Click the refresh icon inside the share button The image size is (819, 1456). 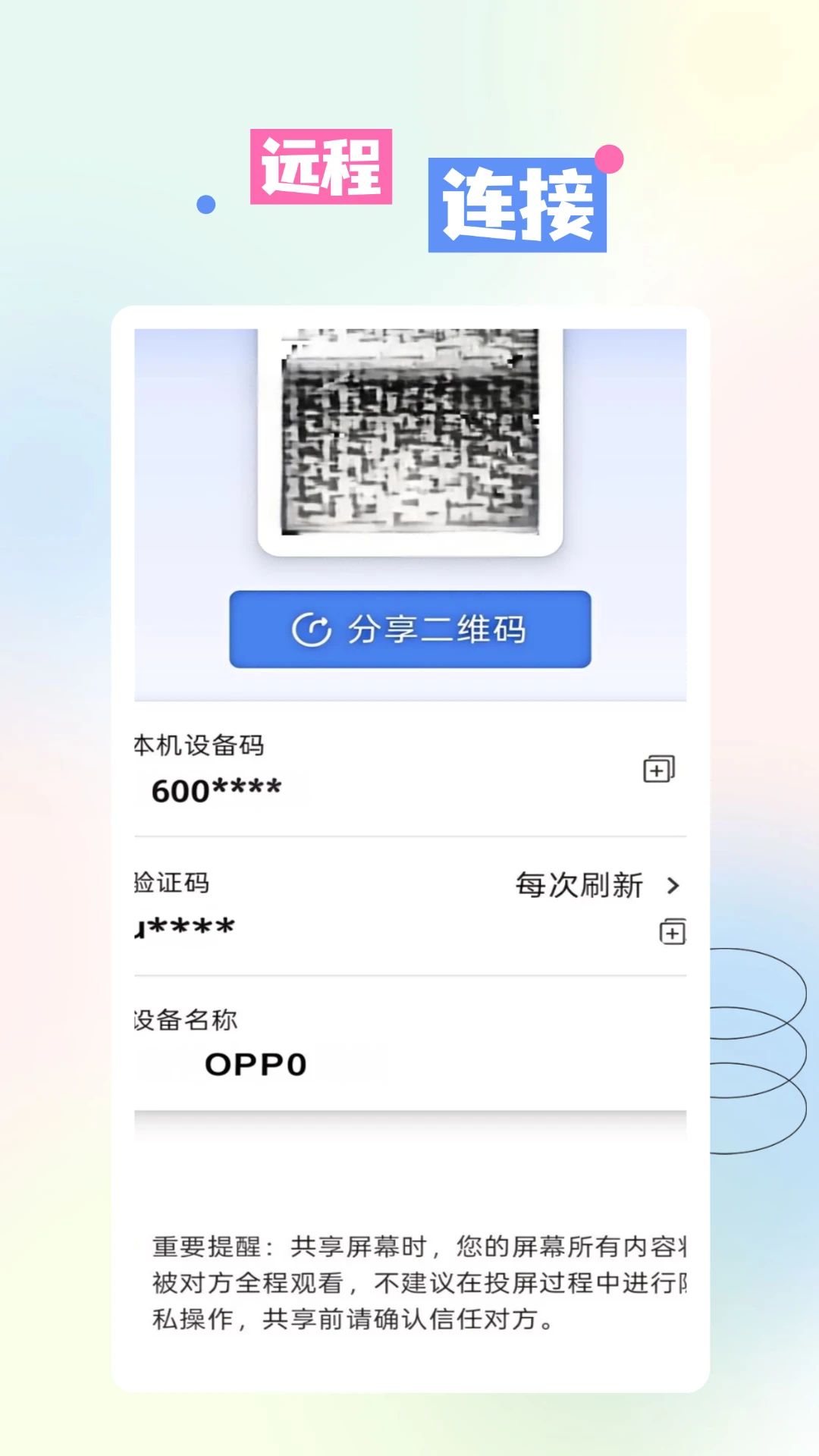(x=310, y=630)
